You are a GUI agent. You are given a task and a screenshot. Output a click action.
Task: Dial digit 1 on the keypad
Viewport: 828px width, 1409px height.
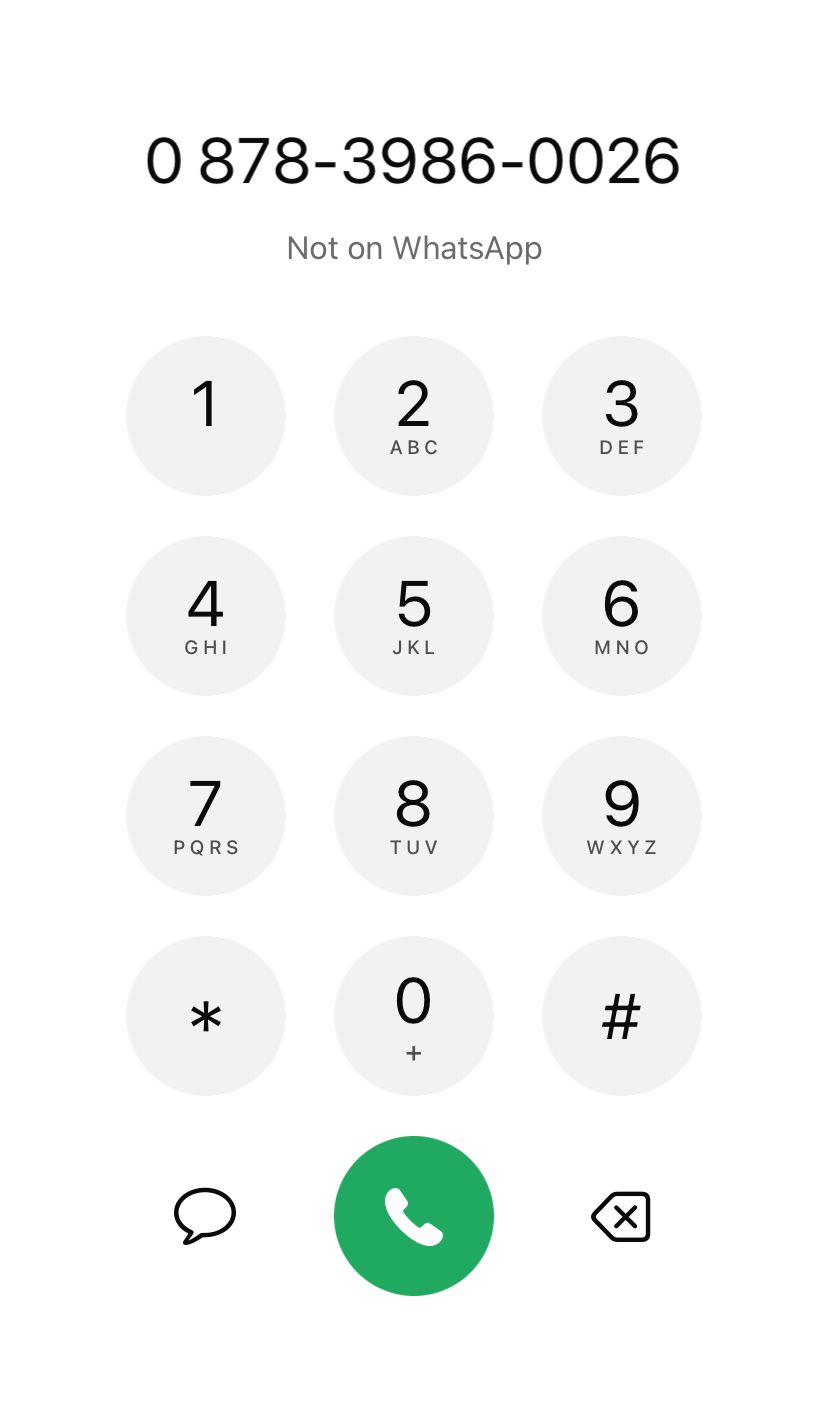[206, 416]
